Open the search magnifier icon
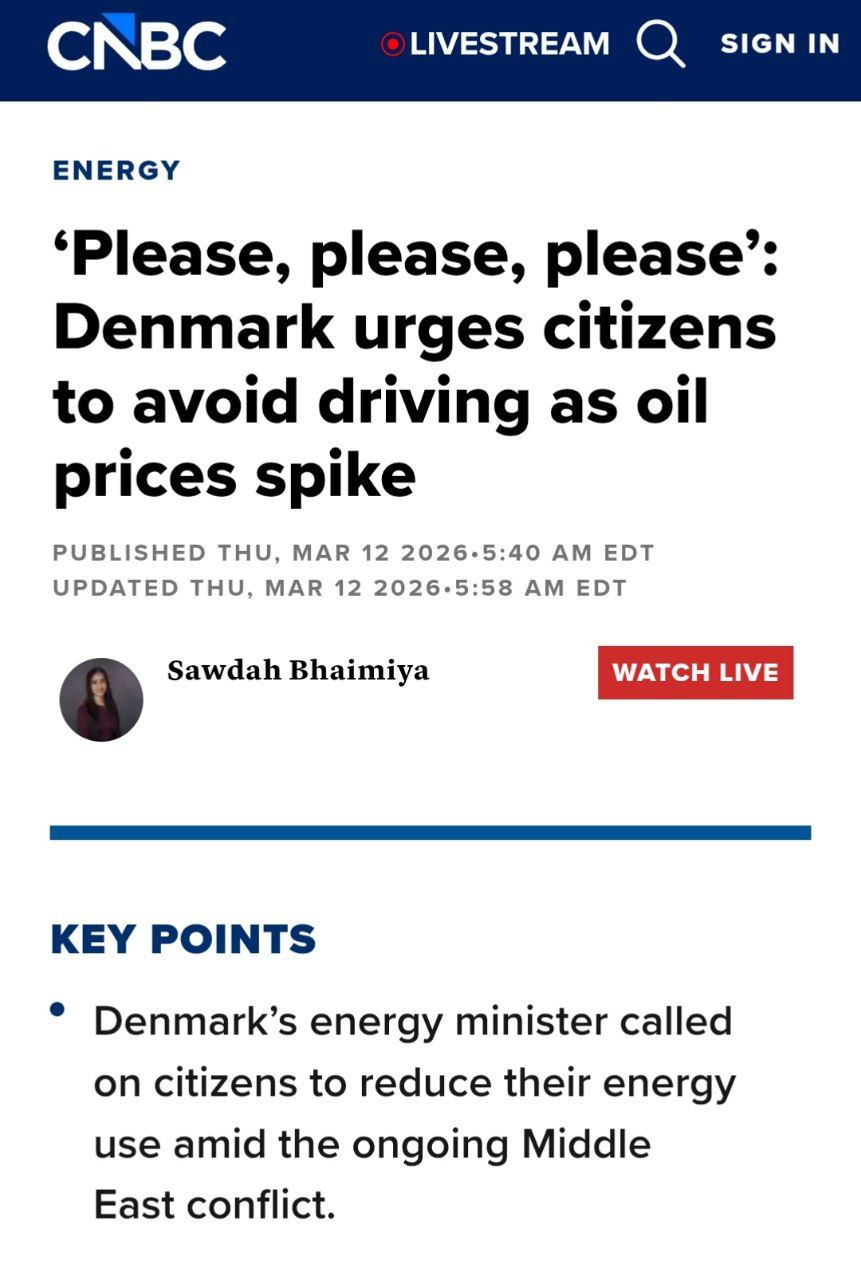Screen dimensions: 861x1280 coord(661,44)
